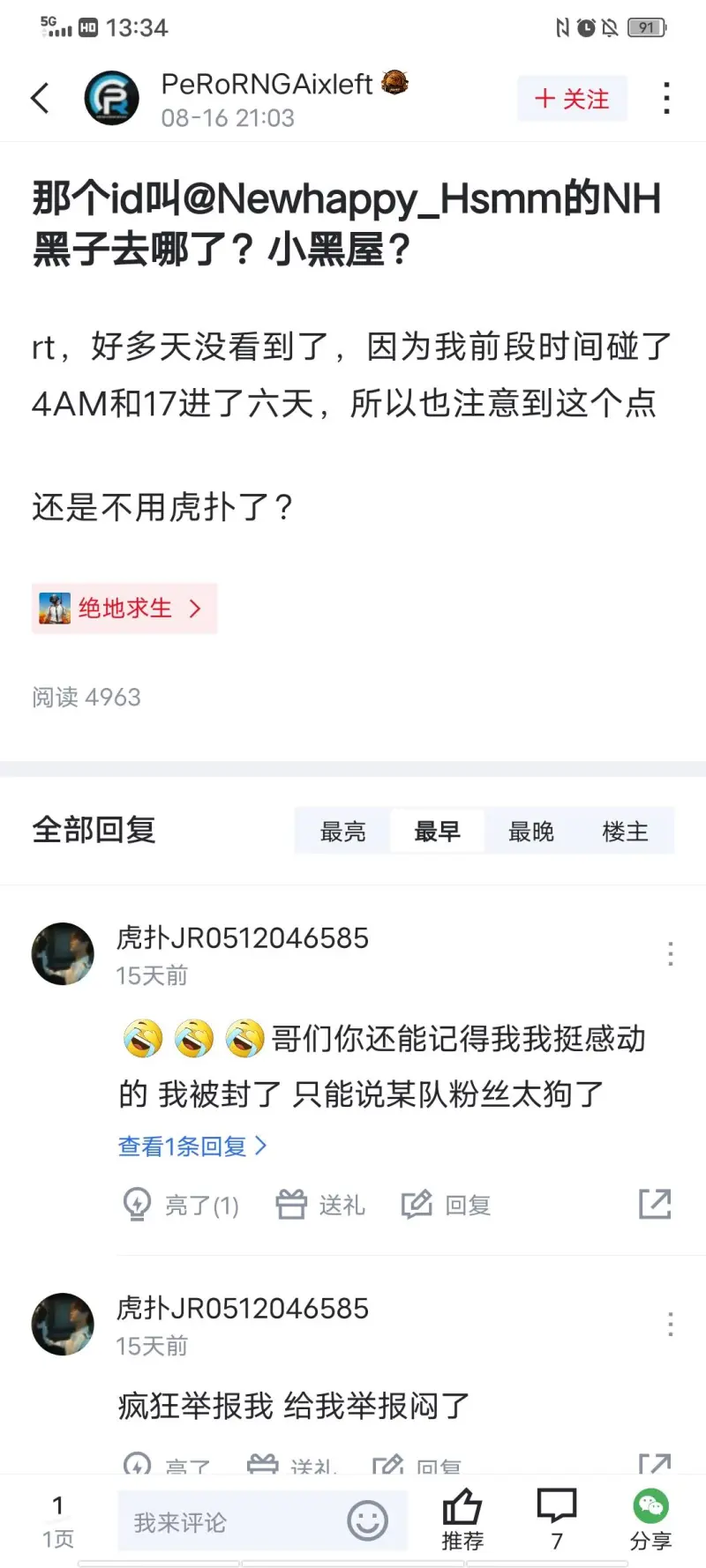706x1568 pixels.
Task: Open PeRoRNGAixleft's profile avatar
Action: coord(111,98)
